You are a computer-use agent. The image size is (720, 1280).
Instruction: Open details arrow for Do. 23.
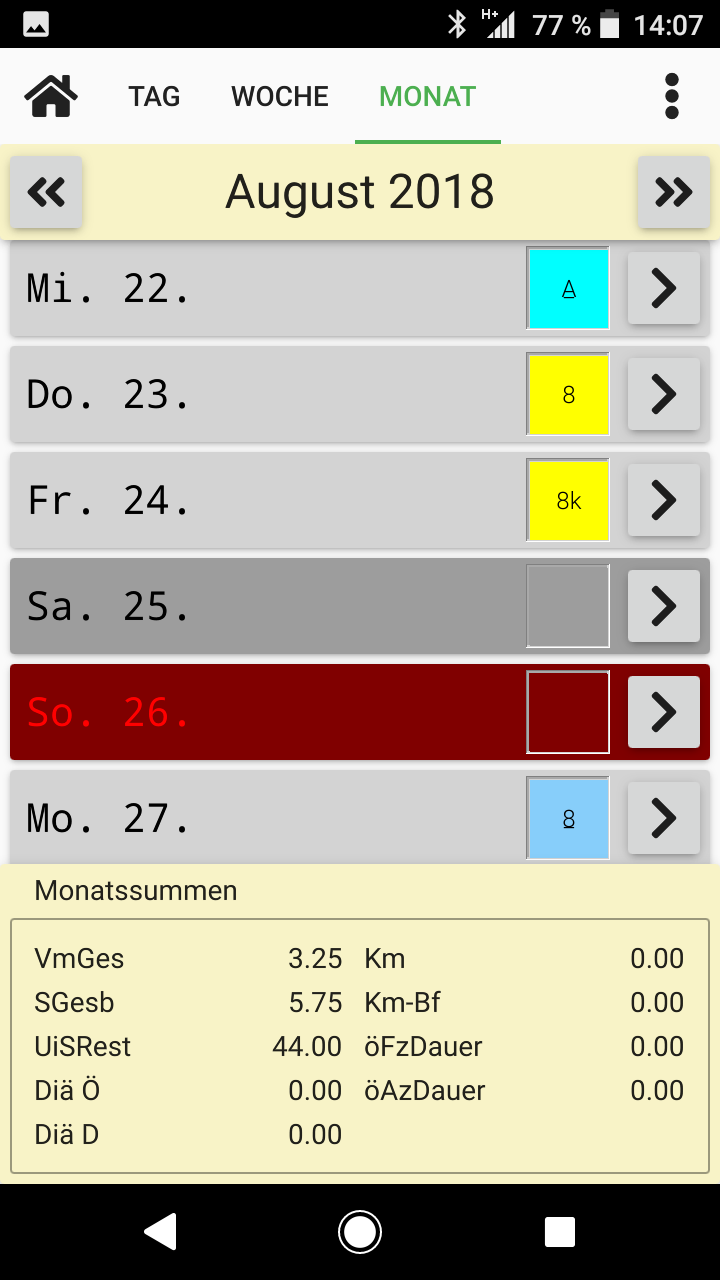[x=663, y=395]
